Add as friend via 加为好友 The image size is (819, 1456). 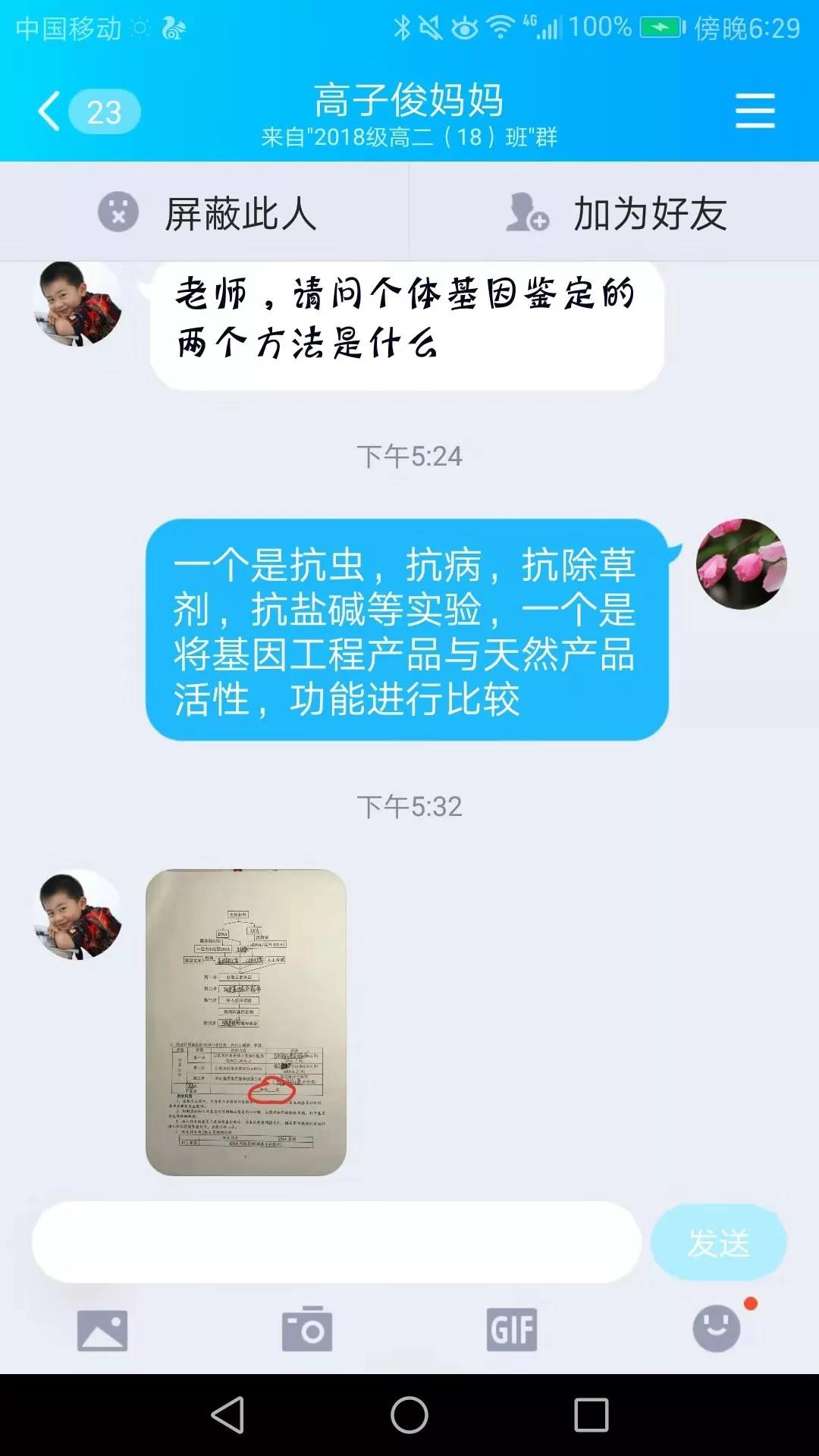(x=616, y=213)
